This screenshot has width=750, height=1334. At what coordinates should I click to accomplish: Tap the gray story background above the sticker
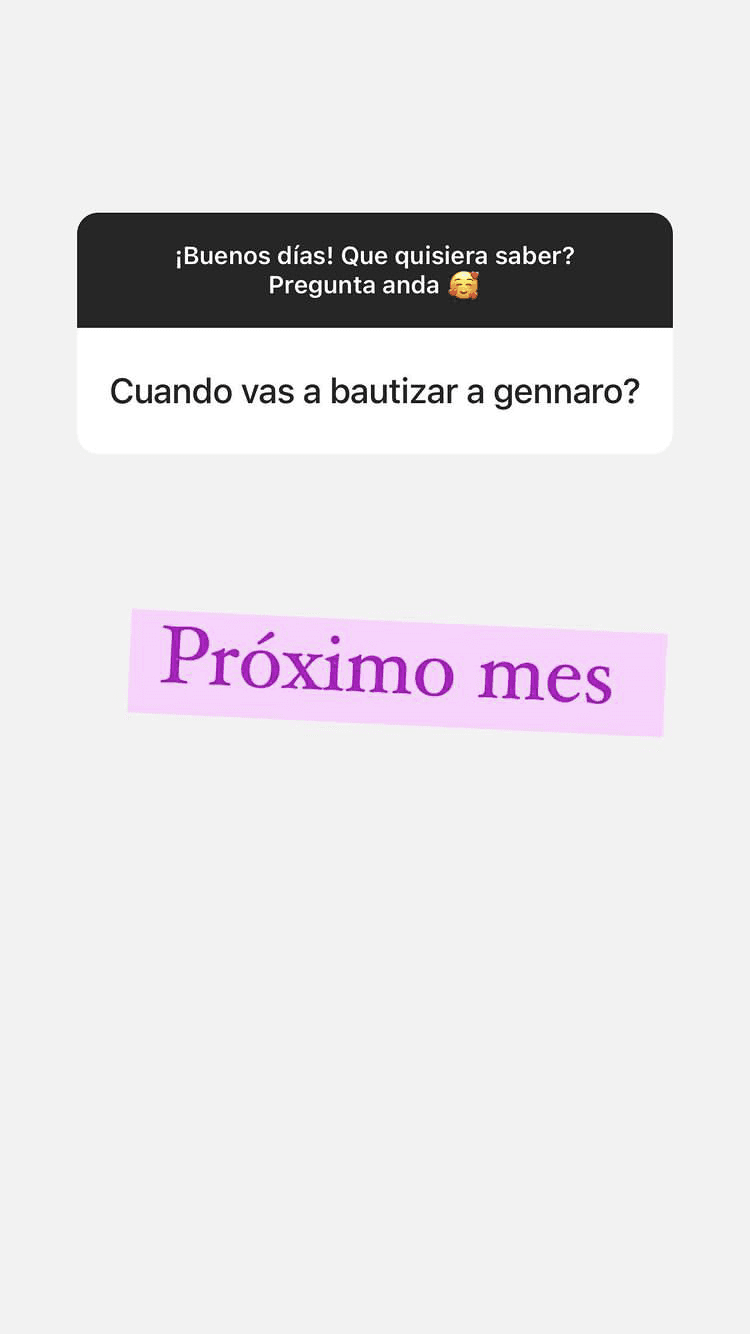coord(375,120)
